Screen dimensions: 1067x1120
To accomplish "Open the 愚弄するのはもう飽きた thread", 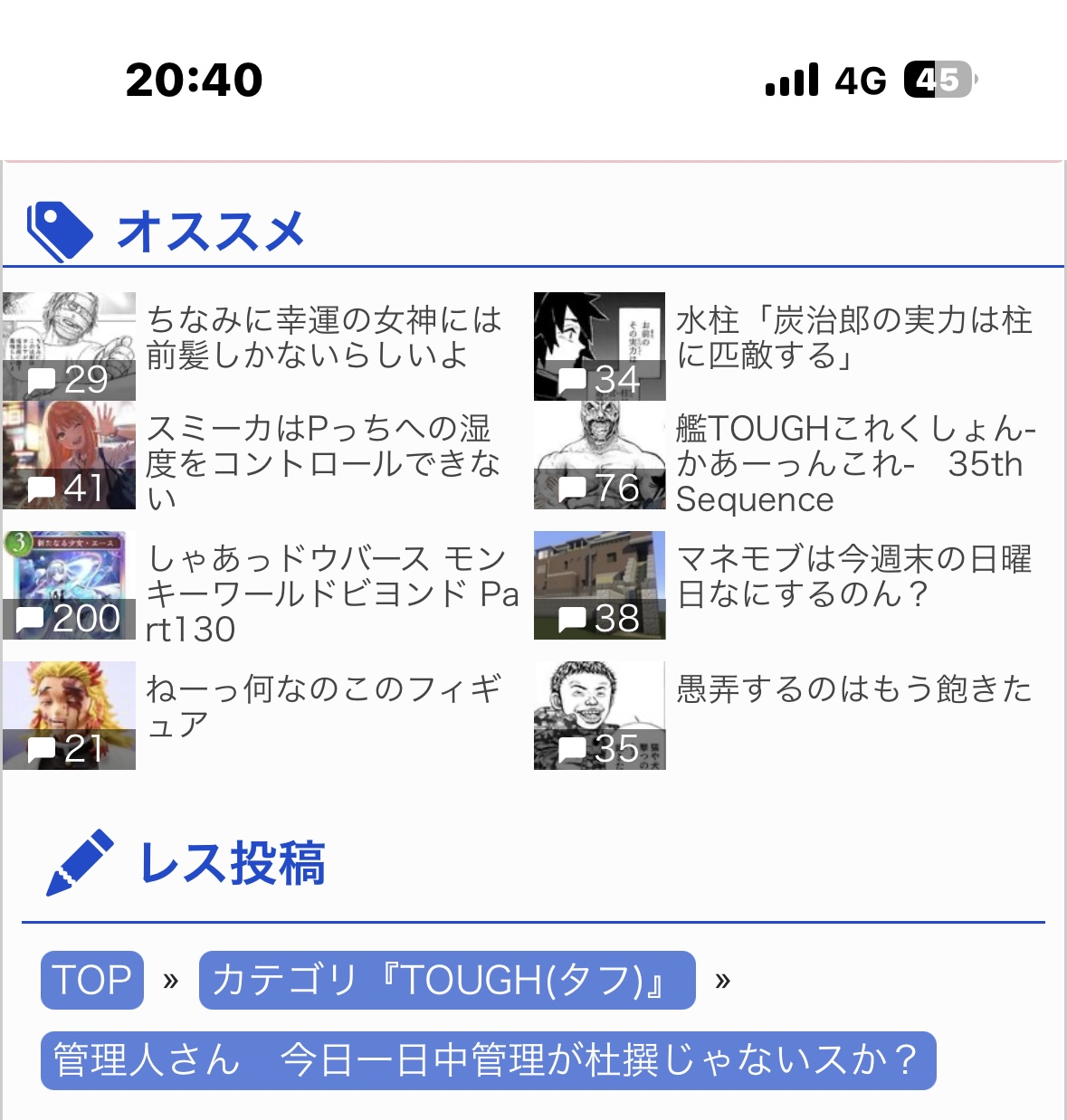I will 853,689.
